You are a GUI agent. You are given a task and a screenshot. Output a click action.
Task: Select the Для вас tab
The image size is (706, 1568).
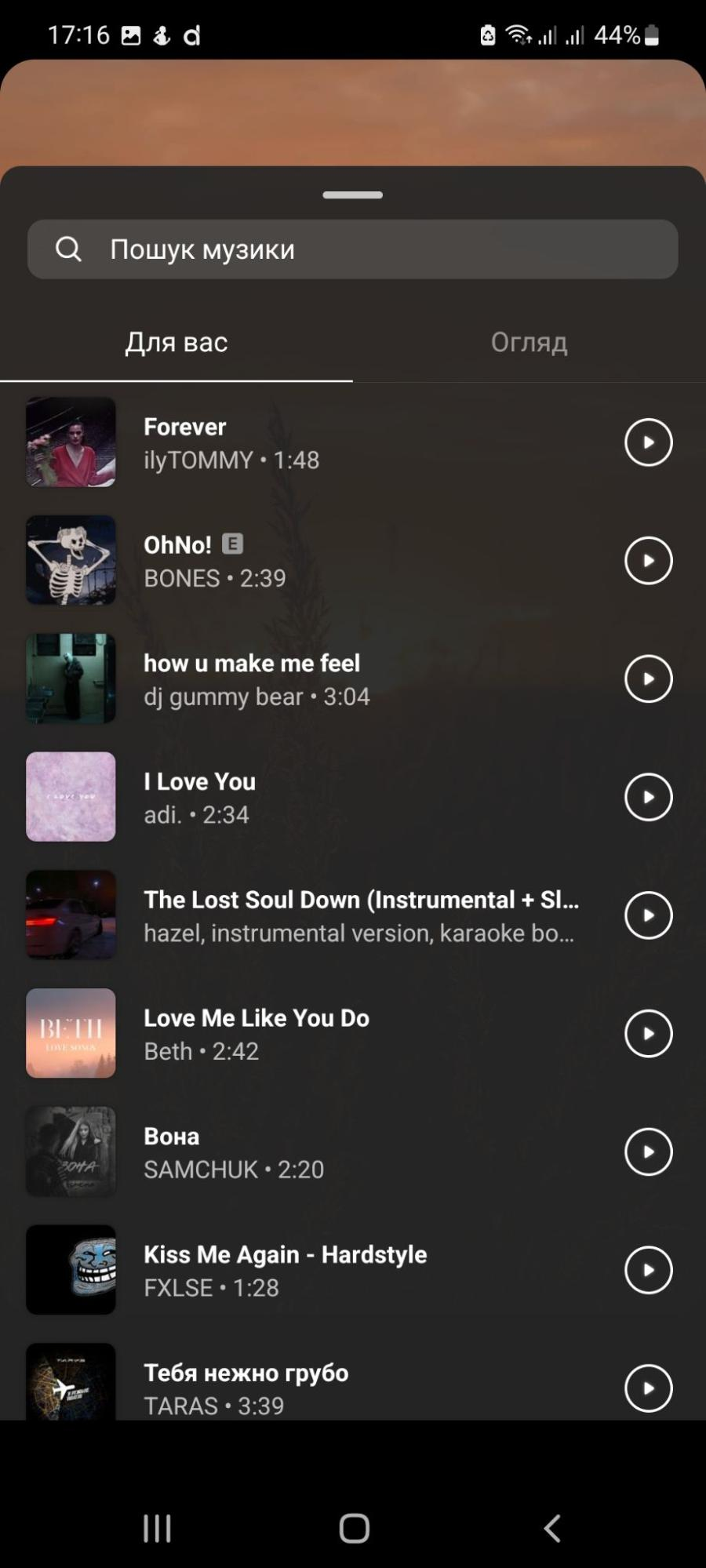pos(176,343)
